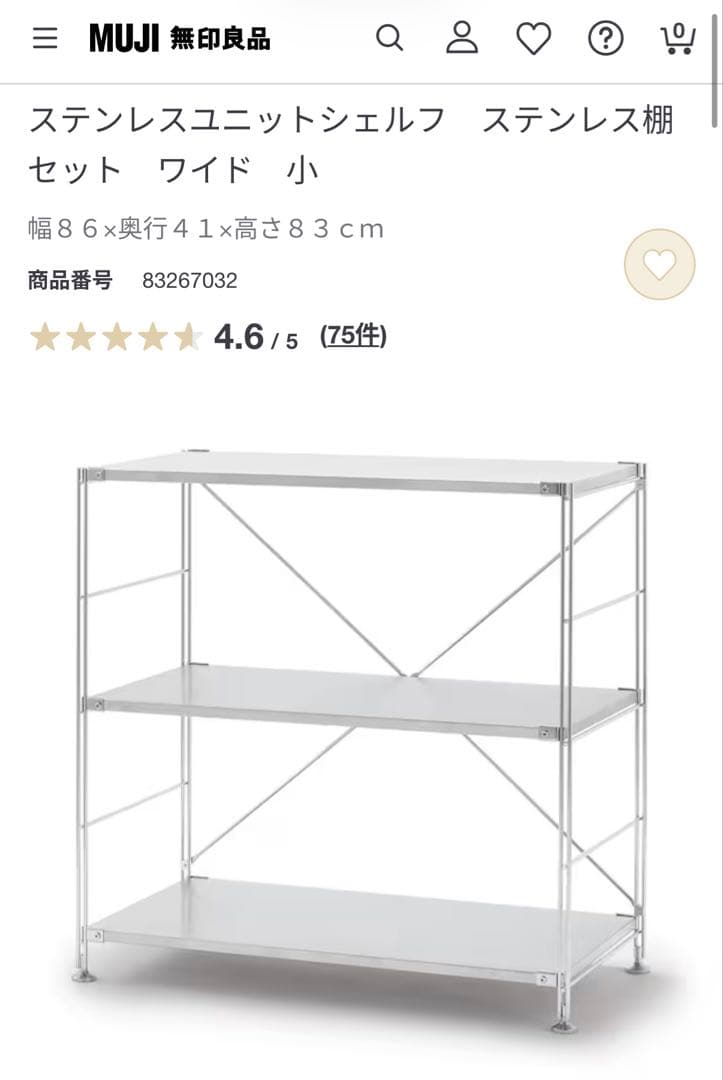
Task: Open the hamburger menu
Action: 45,39
